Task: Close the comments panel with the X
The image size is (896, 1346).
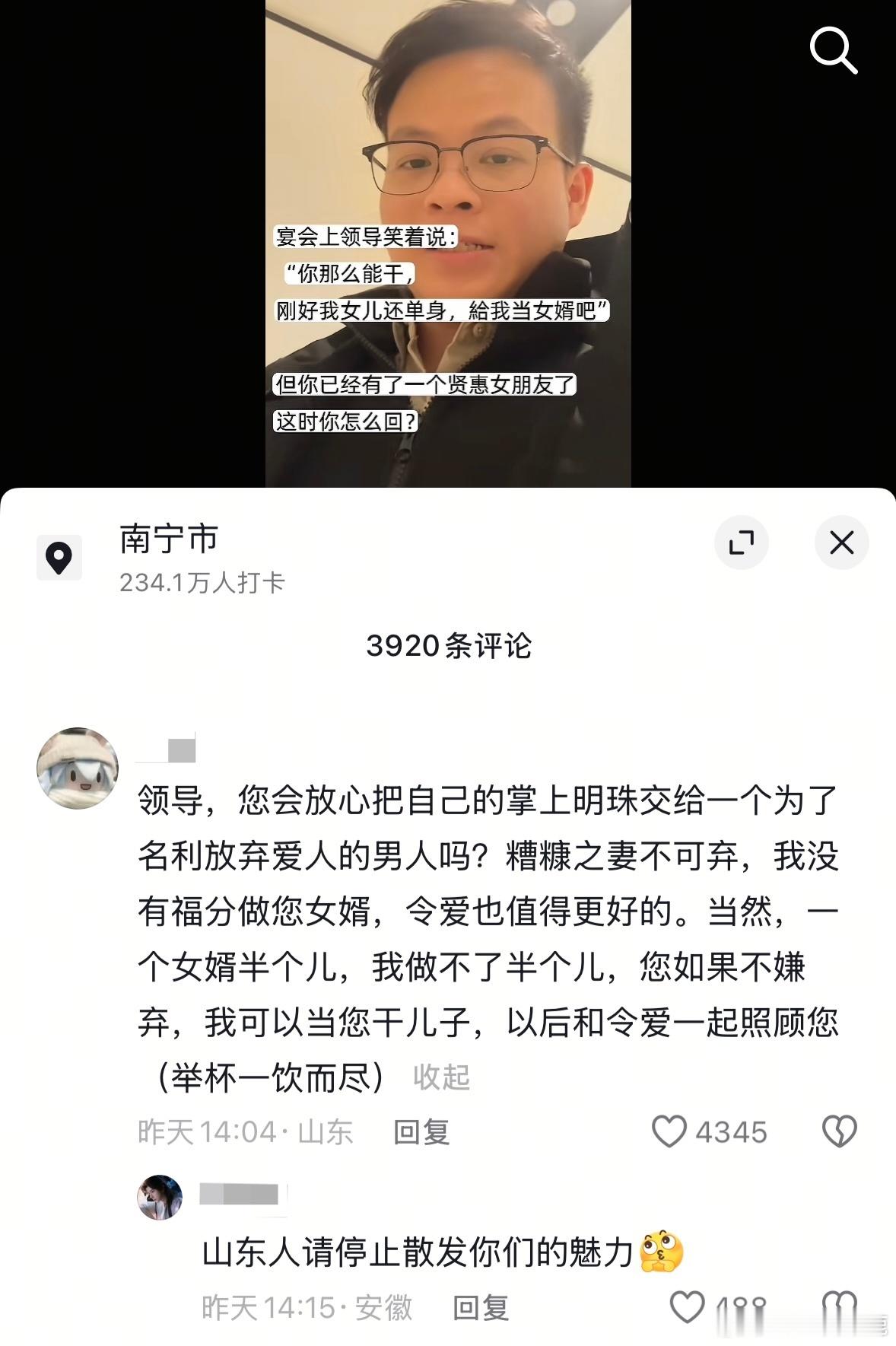Action: (841, 543)
